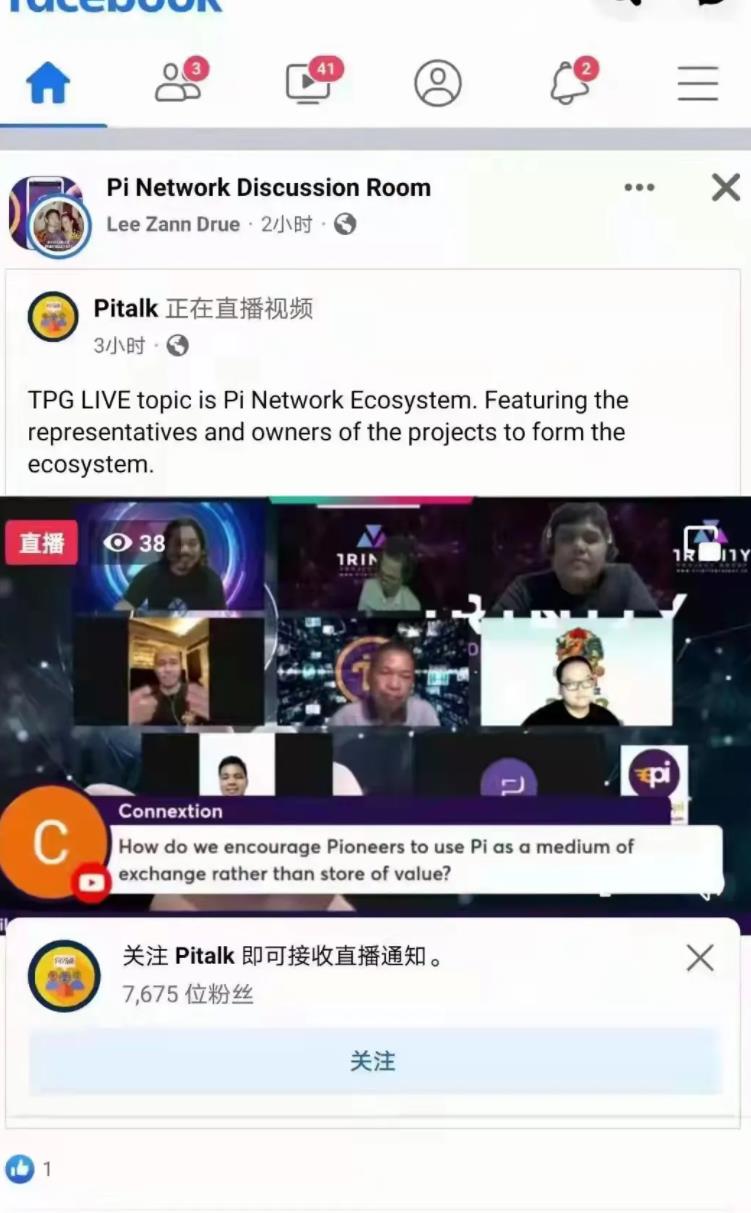The image size is (751, 1213).
Task: Open the friends tab with 3 requests
Action: click(x=178, y=83)
